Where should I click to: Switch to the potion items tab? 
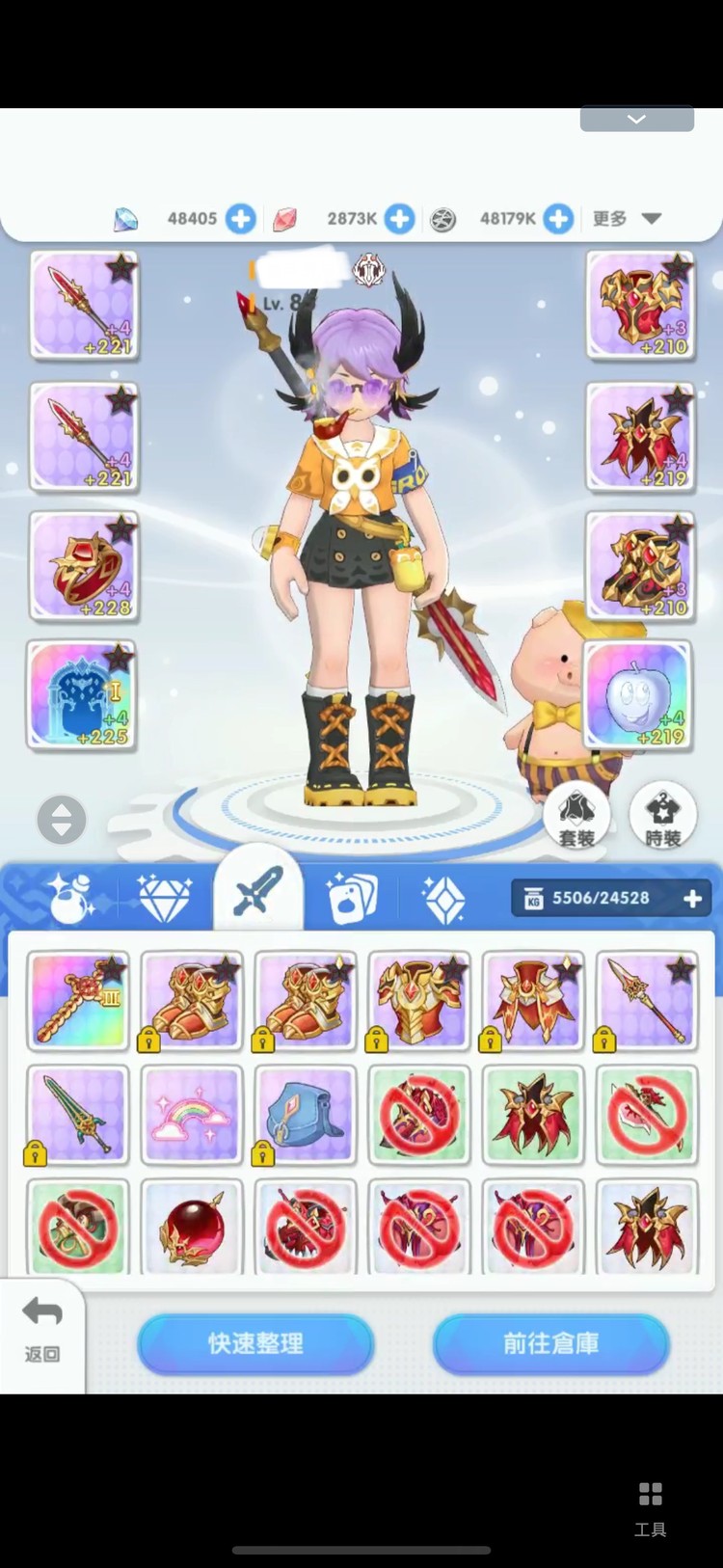[x=72, y=897]
